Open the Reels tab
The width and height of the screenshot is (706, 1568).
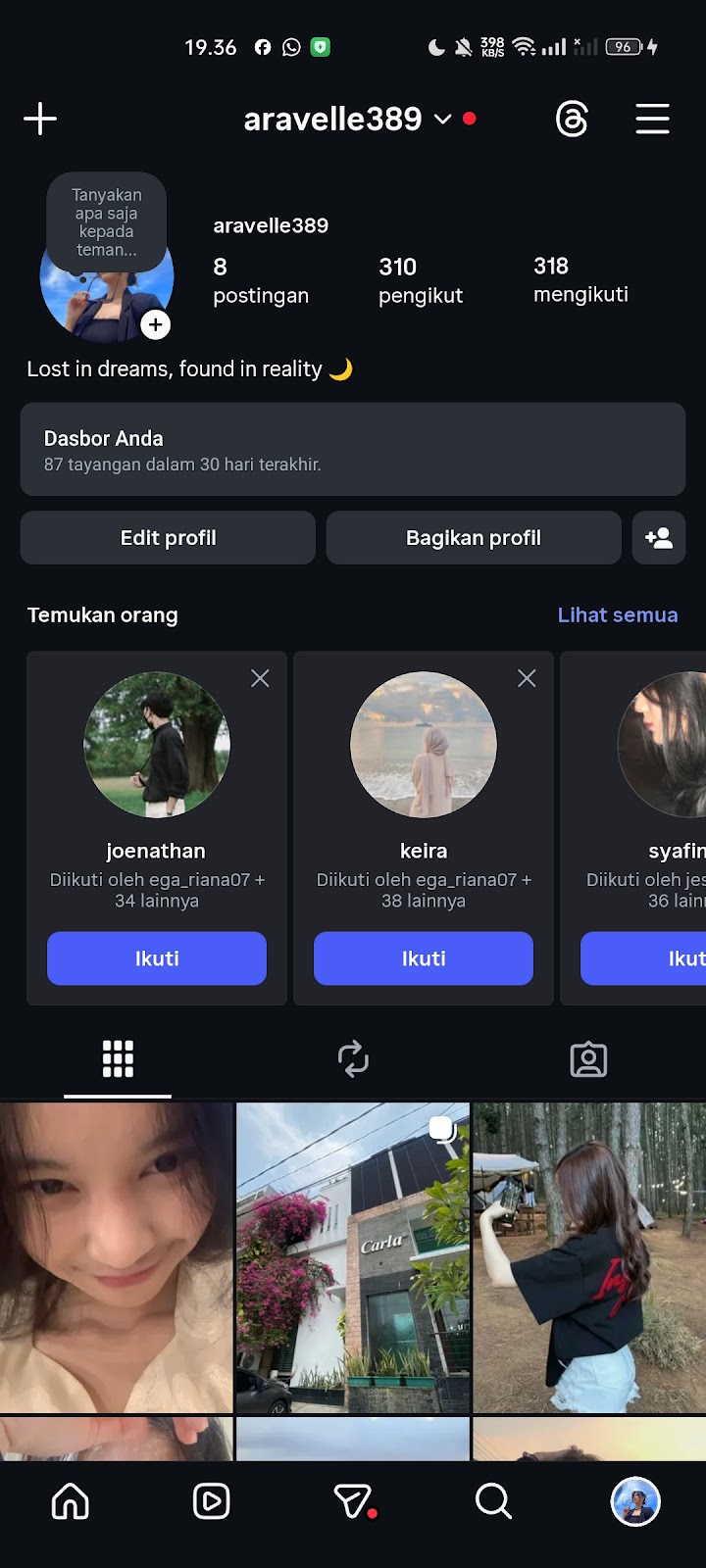[212, 1500]
